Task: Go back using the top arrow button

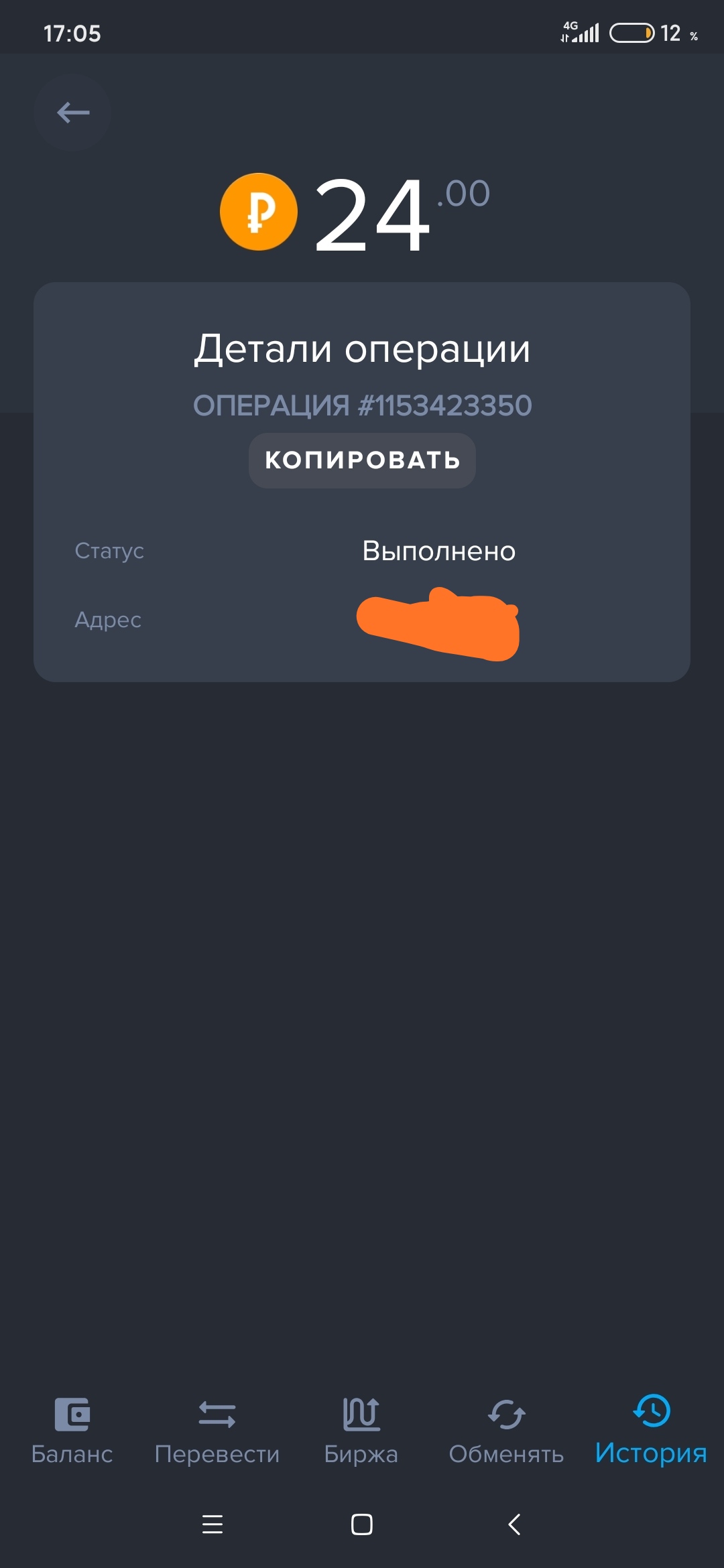Action: 72,113
